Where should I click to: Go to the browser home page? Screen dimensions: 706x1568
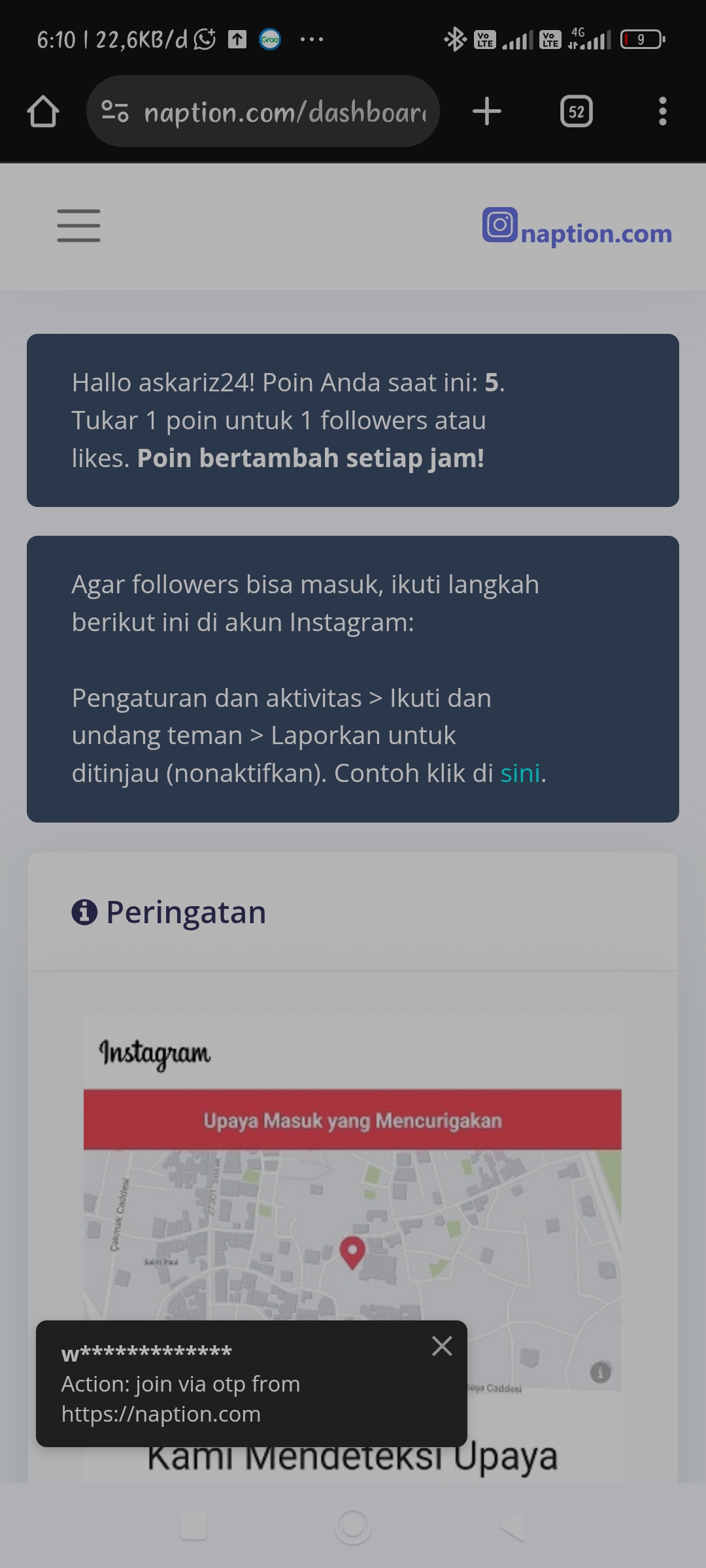click(43, 111)
